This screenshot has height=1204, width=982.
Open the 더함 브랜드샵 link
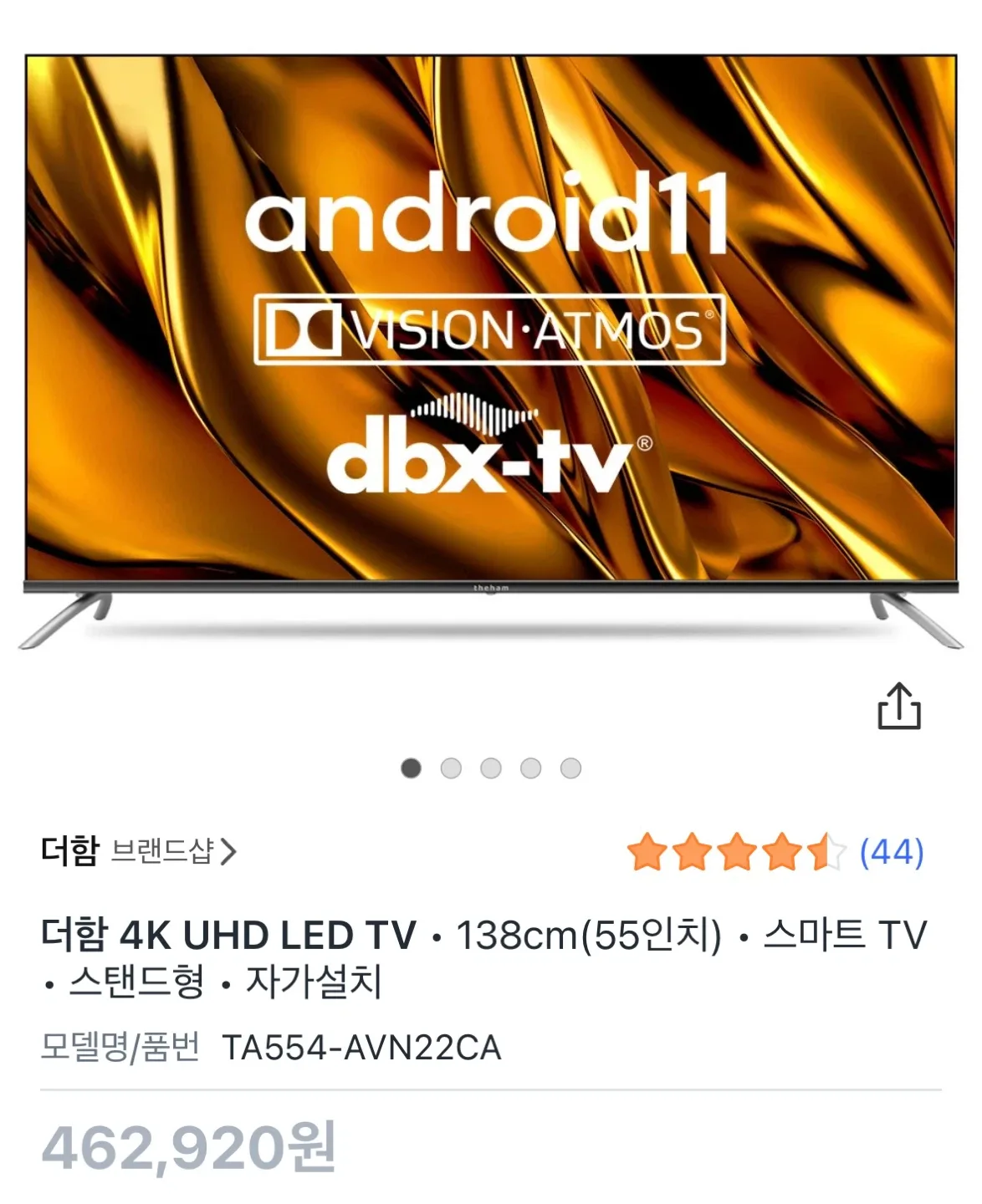pos(139,851)
